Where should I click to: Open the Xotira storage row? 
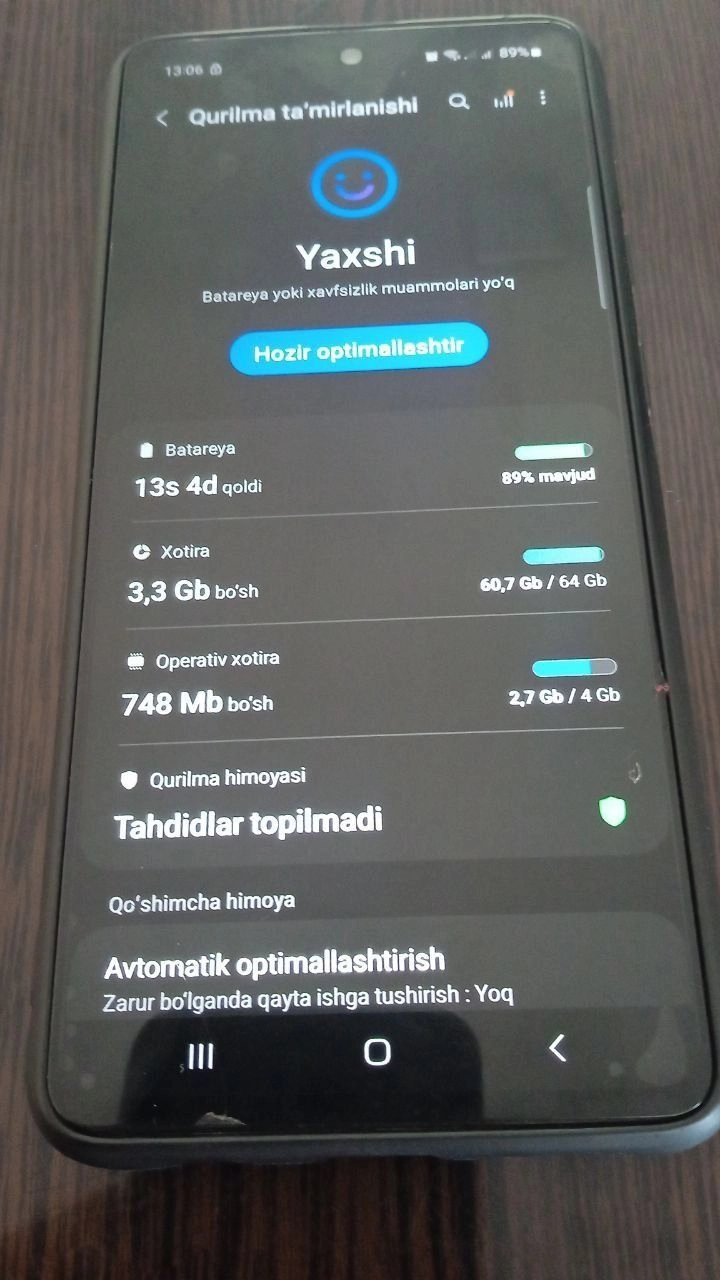pyautogui.click(x=368, y=571)
